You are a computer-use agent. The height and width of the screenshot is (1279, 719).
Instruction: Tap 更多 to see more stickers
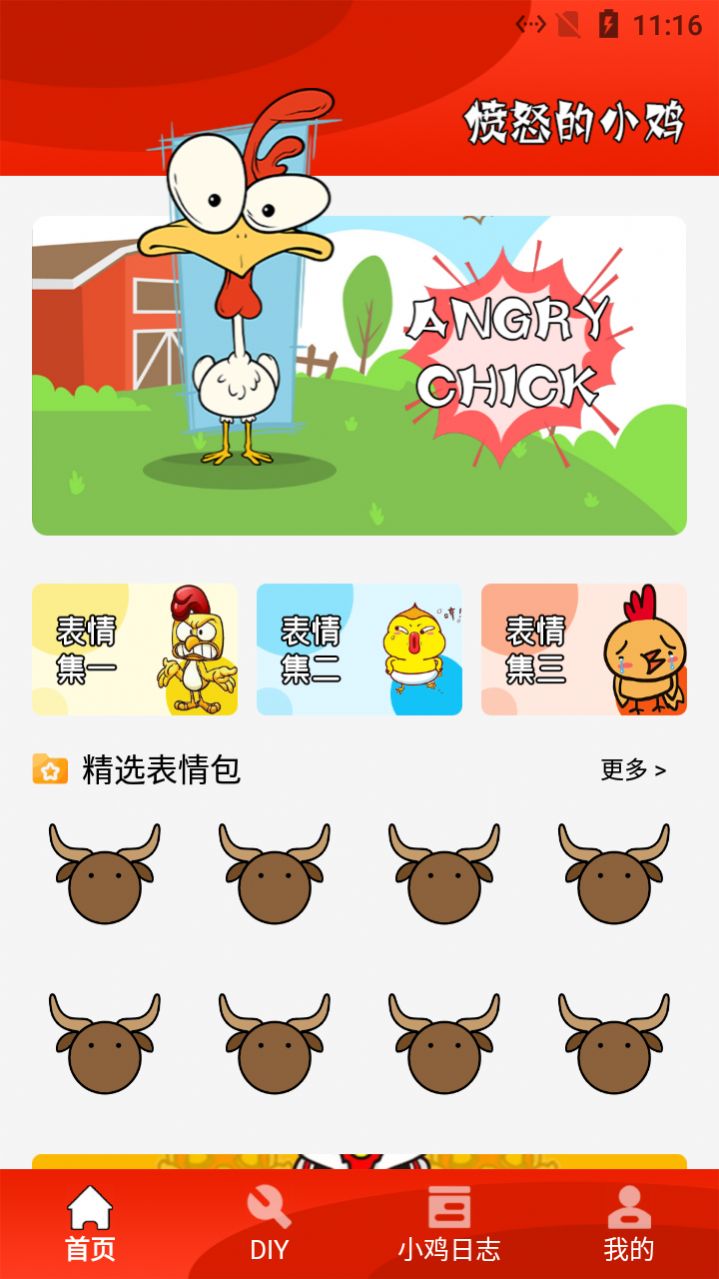[633, 769]
